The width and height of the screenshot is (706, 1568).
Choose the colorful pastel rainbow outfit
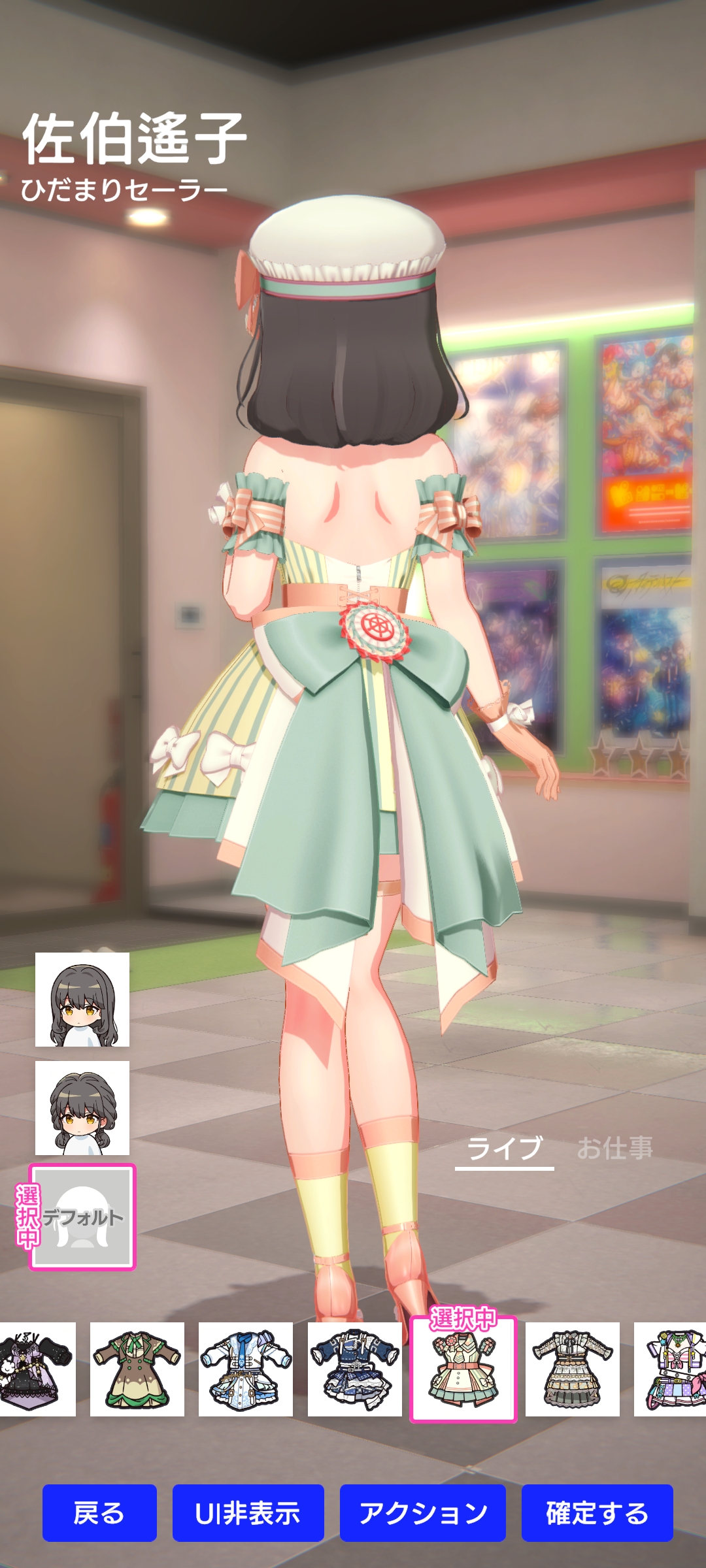[672, 1369]
